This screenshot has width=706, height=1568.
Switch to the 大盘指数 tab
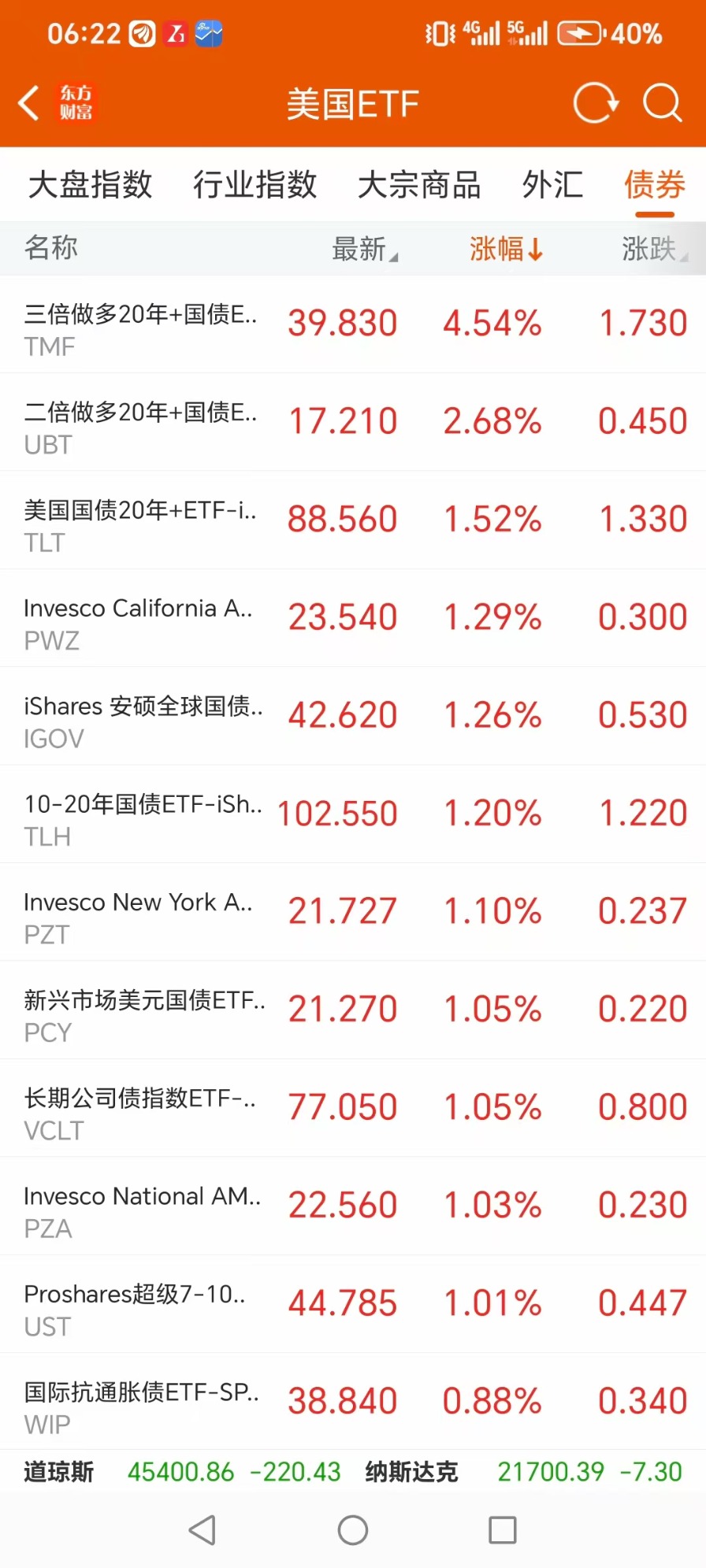pos(90,185)
